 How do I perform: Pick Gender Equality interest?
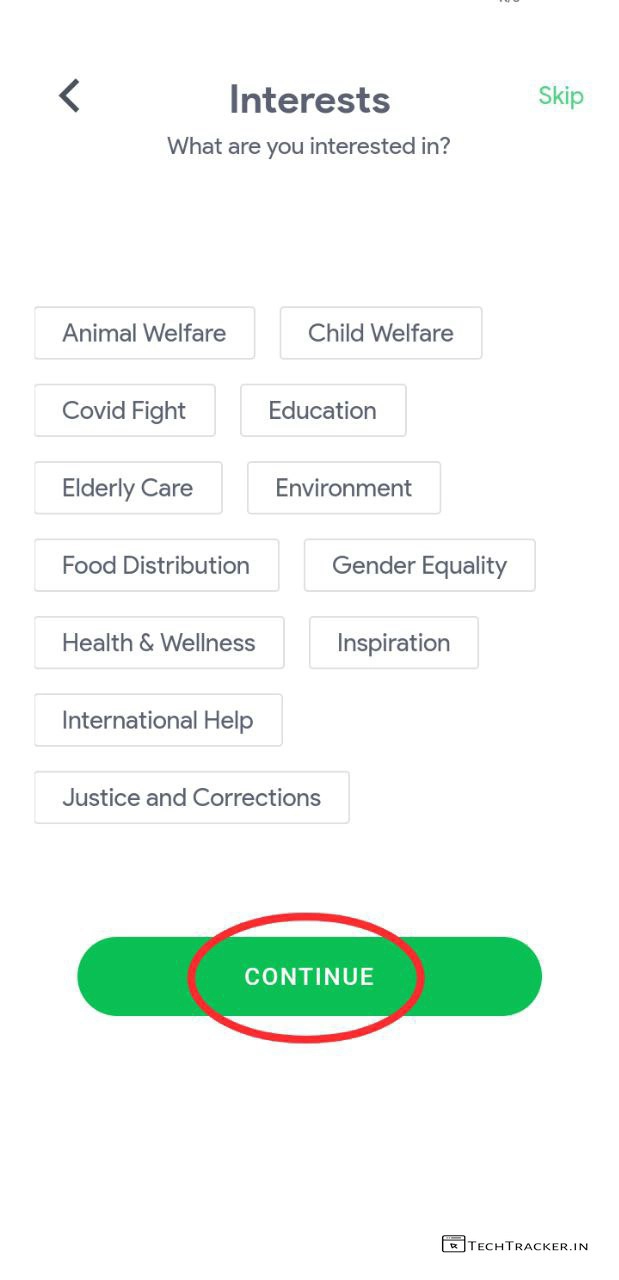coord(419,565)
